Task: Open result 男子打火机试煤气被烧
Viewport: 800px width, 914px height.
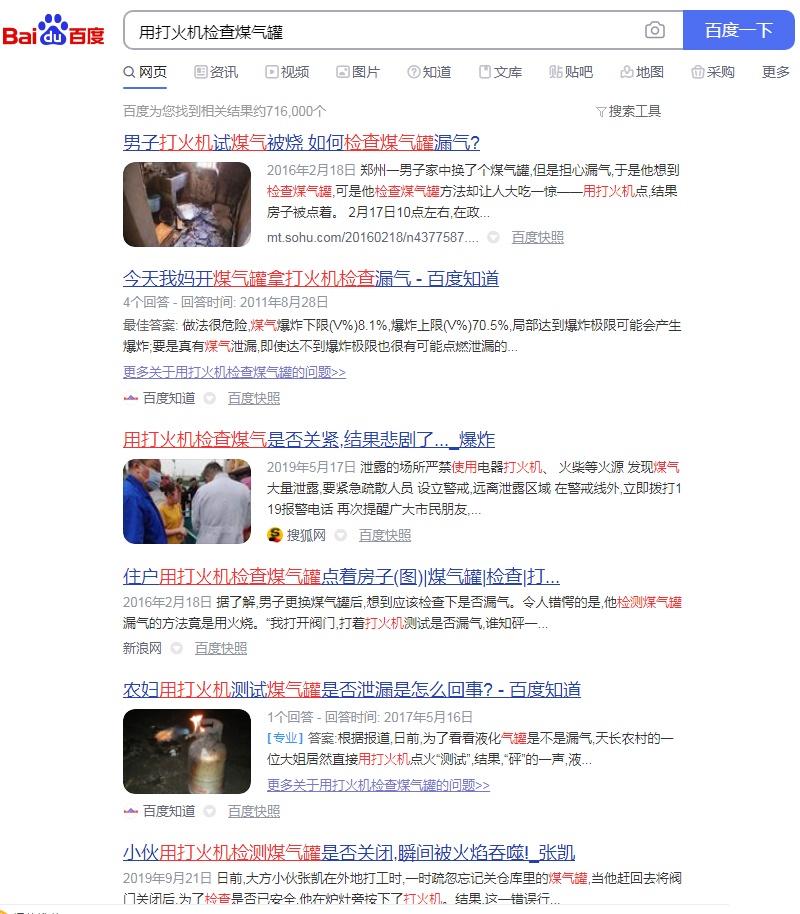Action: pos(301,142)
